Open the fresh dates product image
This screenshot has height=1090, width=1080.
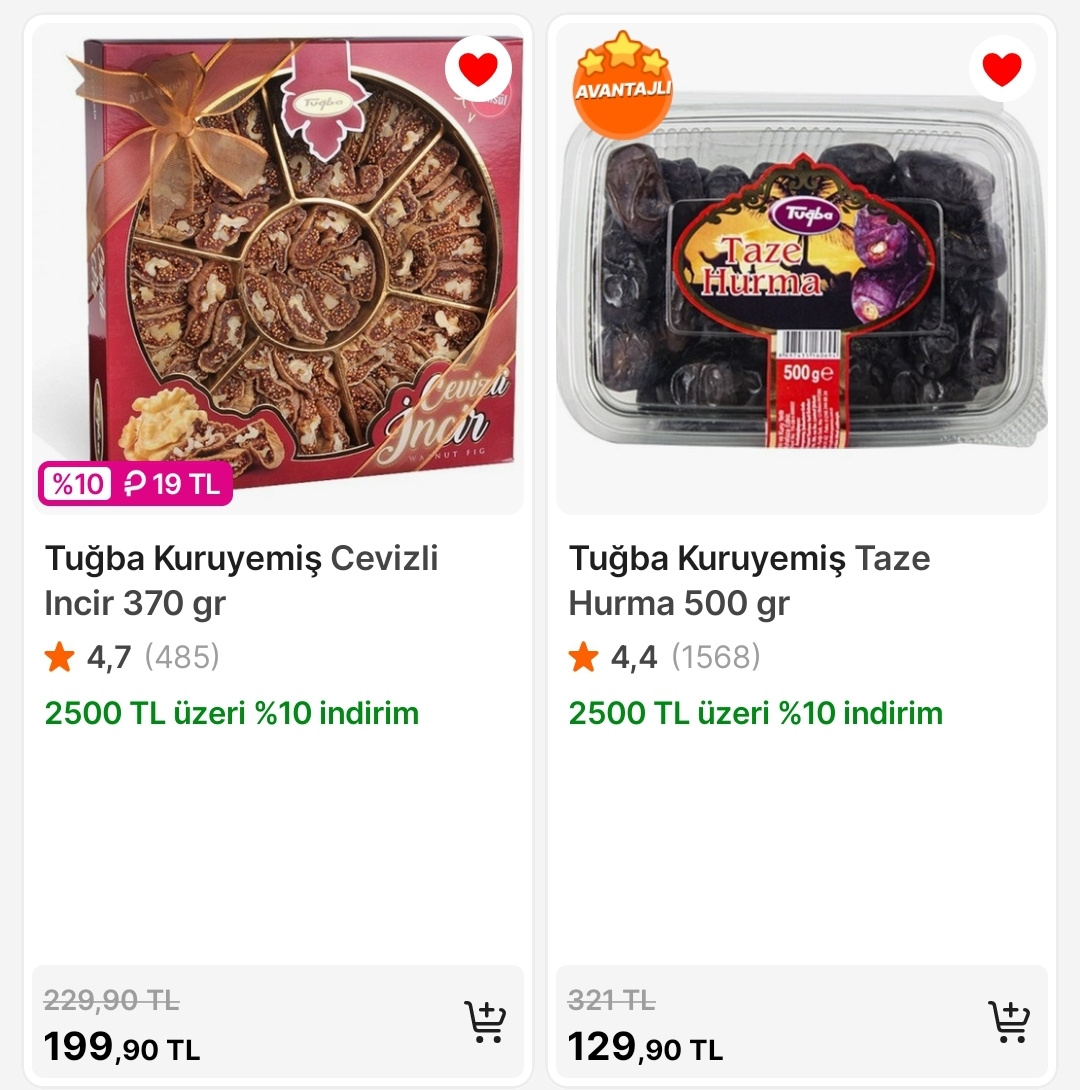coord(805,280)
